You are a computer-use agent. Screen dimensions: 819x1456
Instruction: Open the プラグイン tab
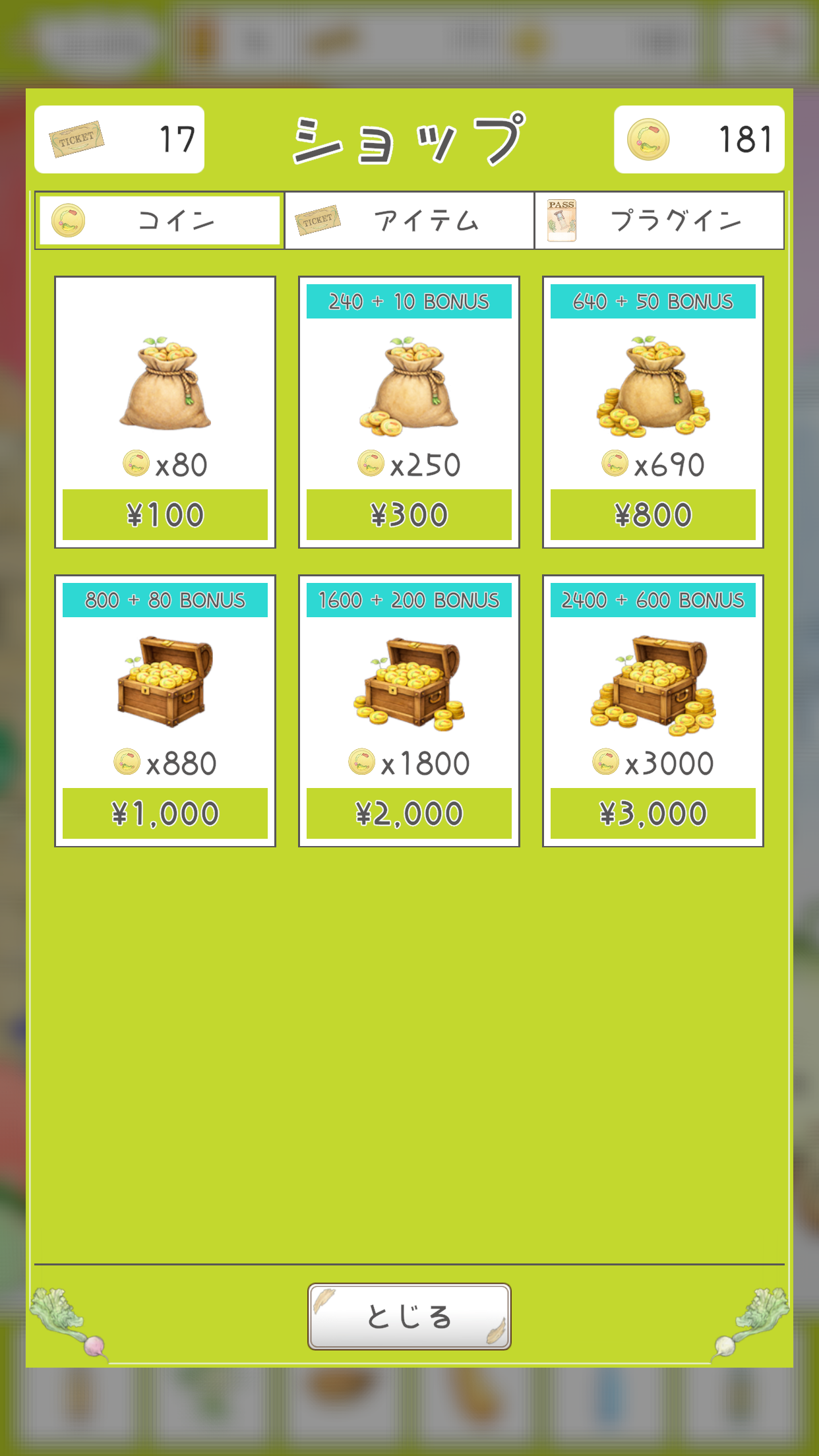pos(659,220)
